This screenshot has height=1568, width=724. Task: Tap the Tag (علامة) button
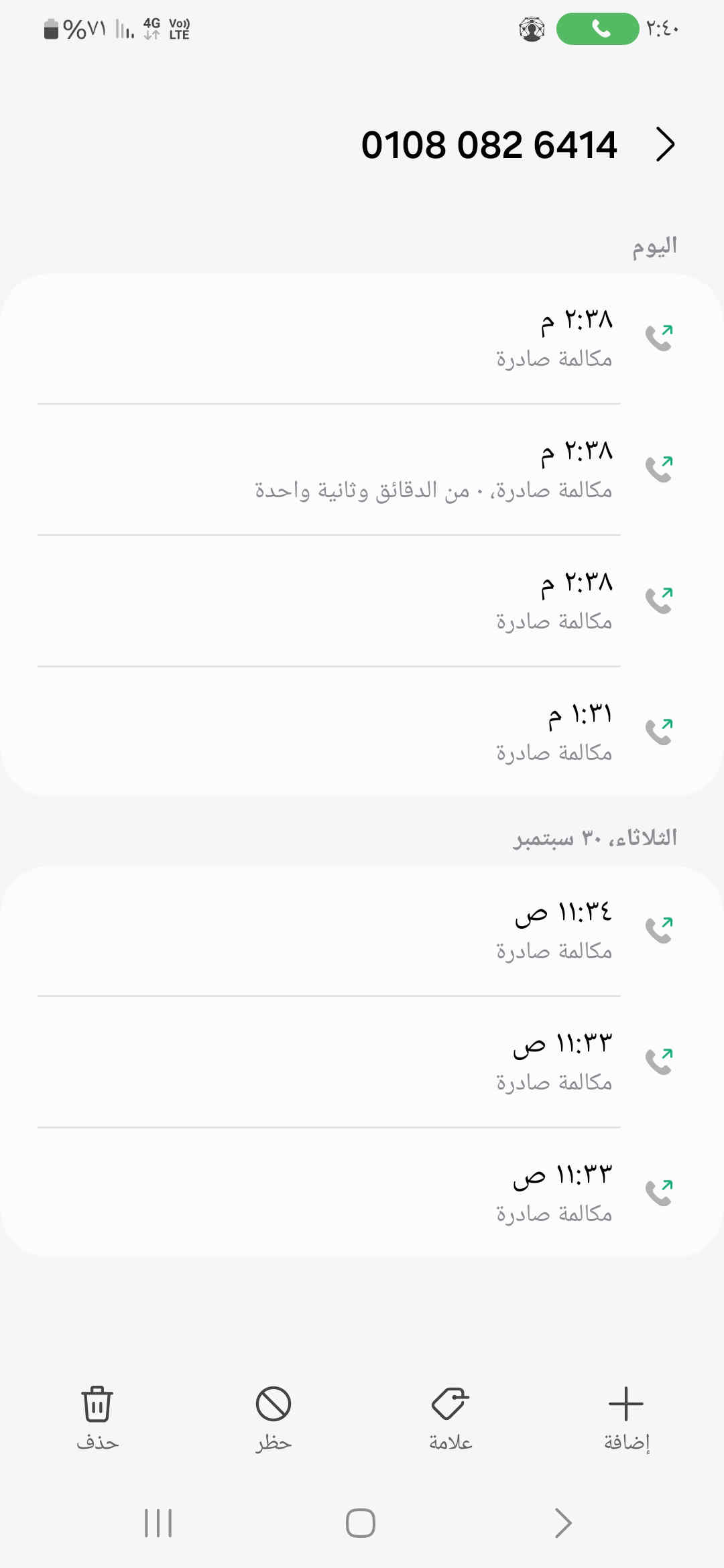450,1417
